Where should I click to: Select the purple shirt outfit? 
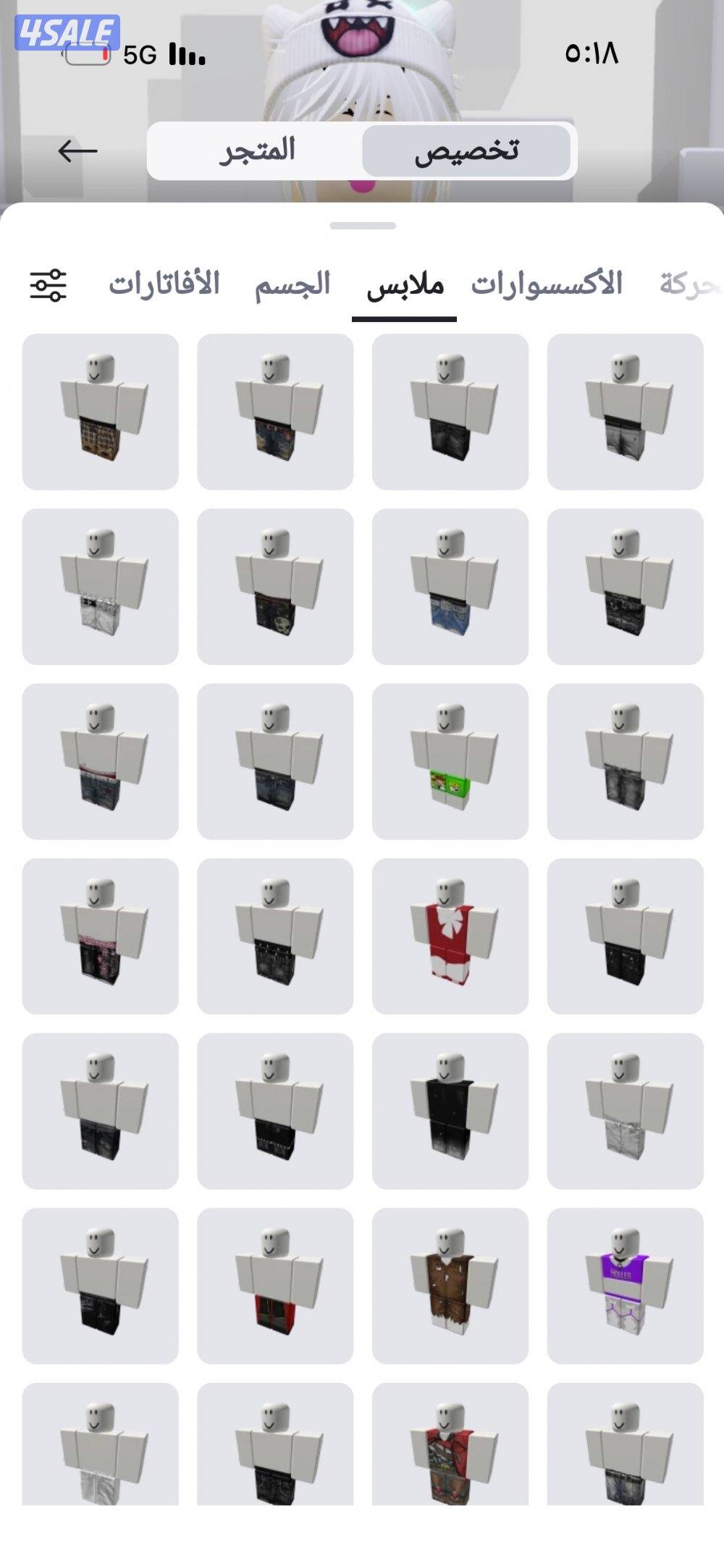pyautogui.click(x=626, y=1286)
